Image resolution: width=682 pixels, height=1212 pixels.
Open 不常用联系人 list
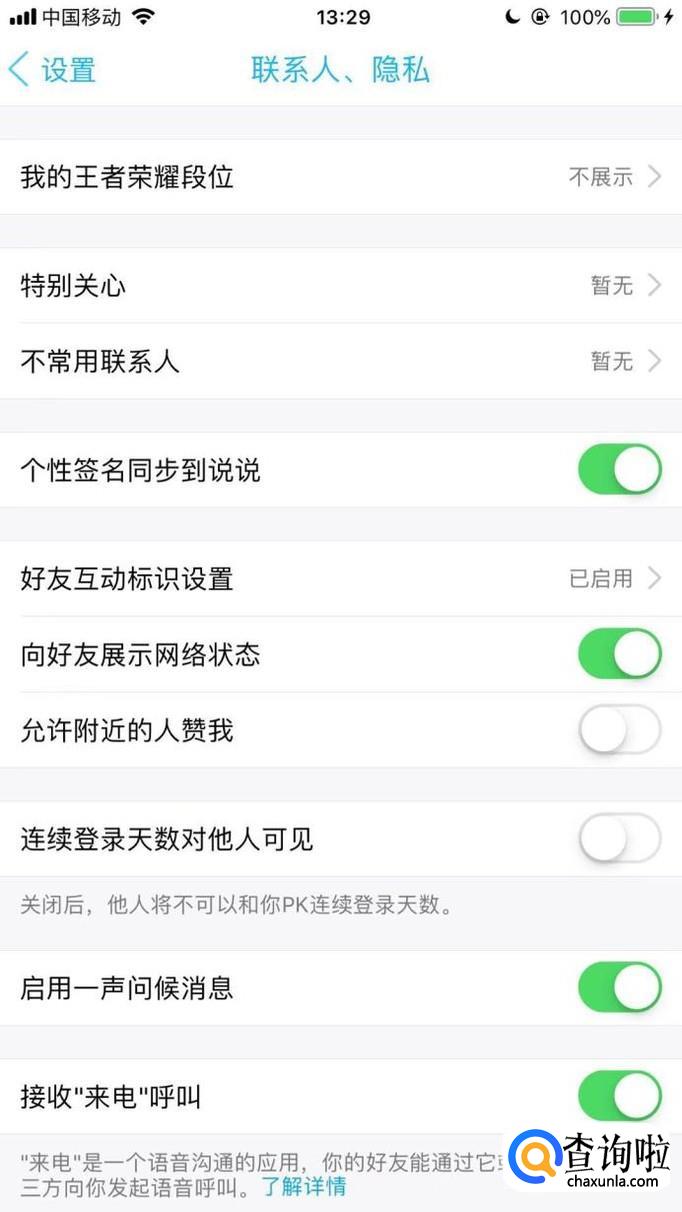(x=340, y=361)
